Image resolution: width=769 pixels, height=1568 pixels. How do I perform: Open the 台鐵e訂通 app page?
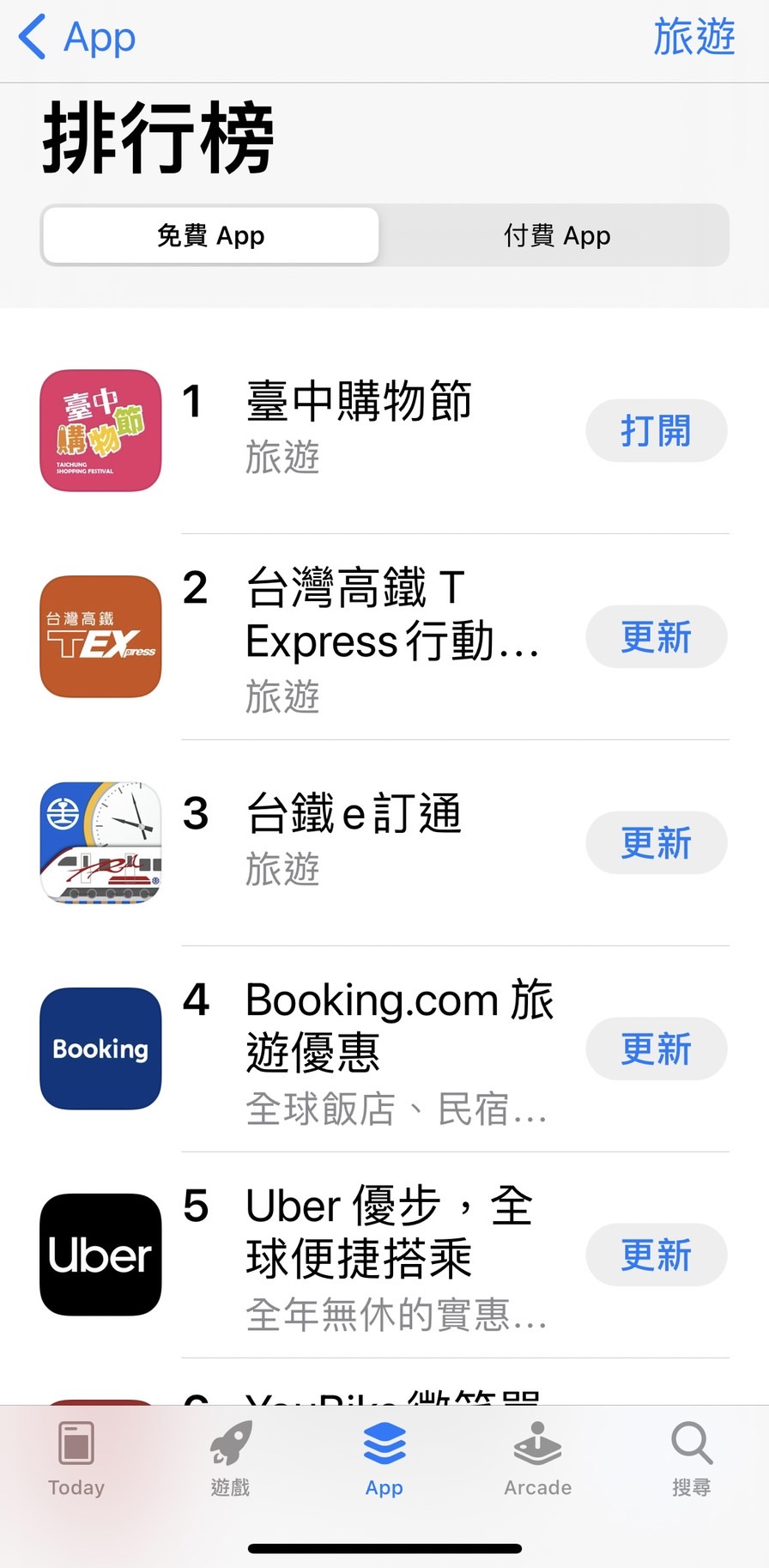point(354,814)
